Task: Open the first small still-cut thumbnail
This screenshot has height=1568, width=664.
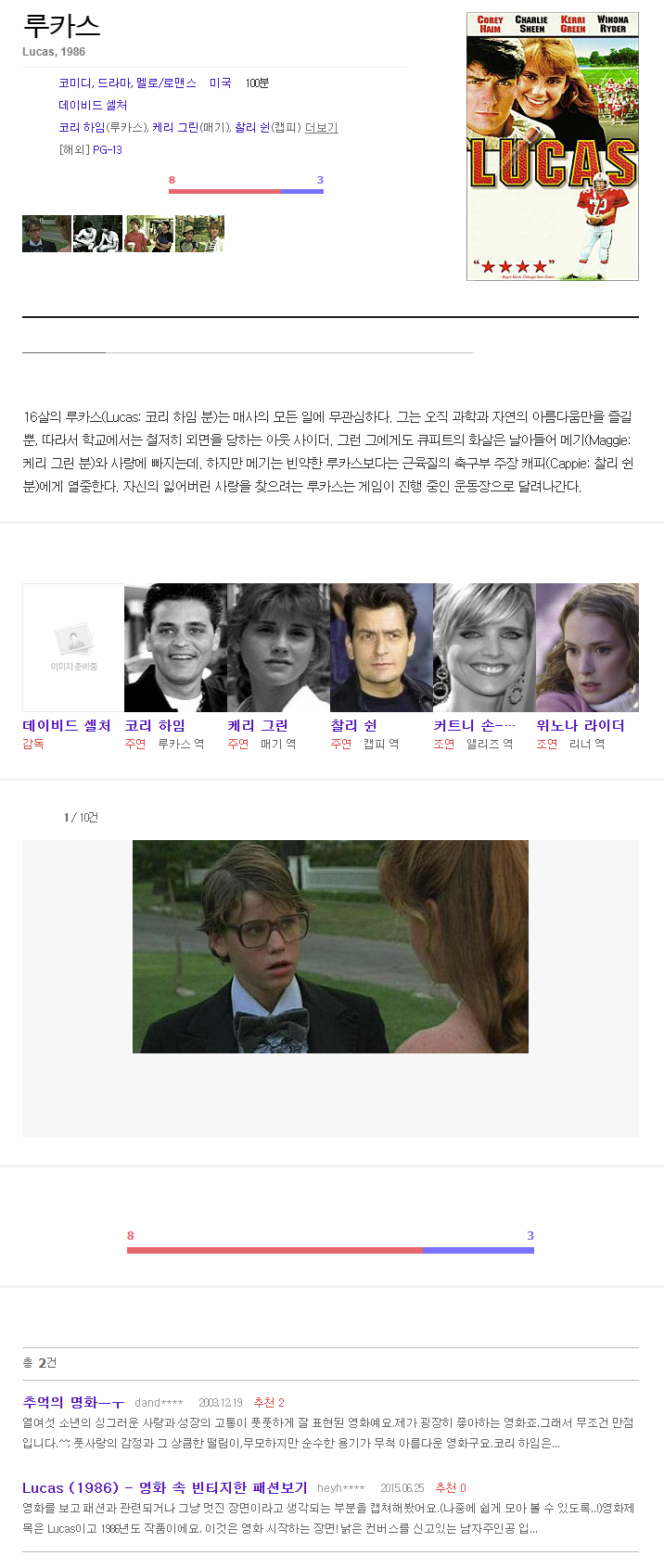Action: (46, 234)
